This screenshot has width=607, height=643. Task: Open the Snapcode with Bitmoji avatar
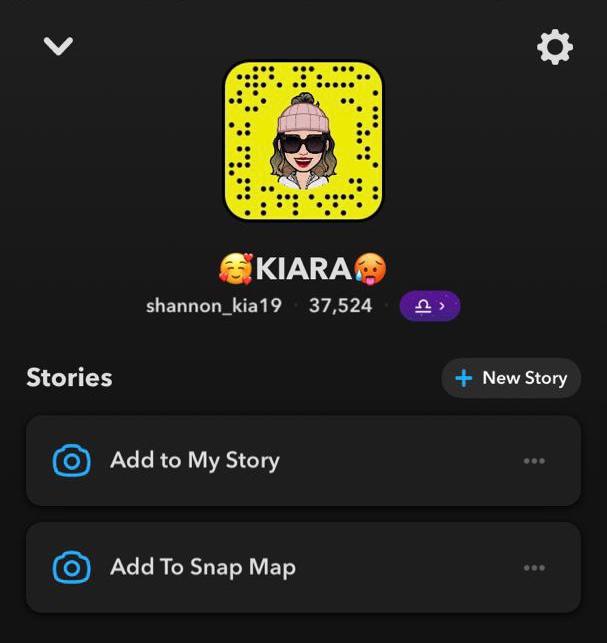click(x=303, y=141)
